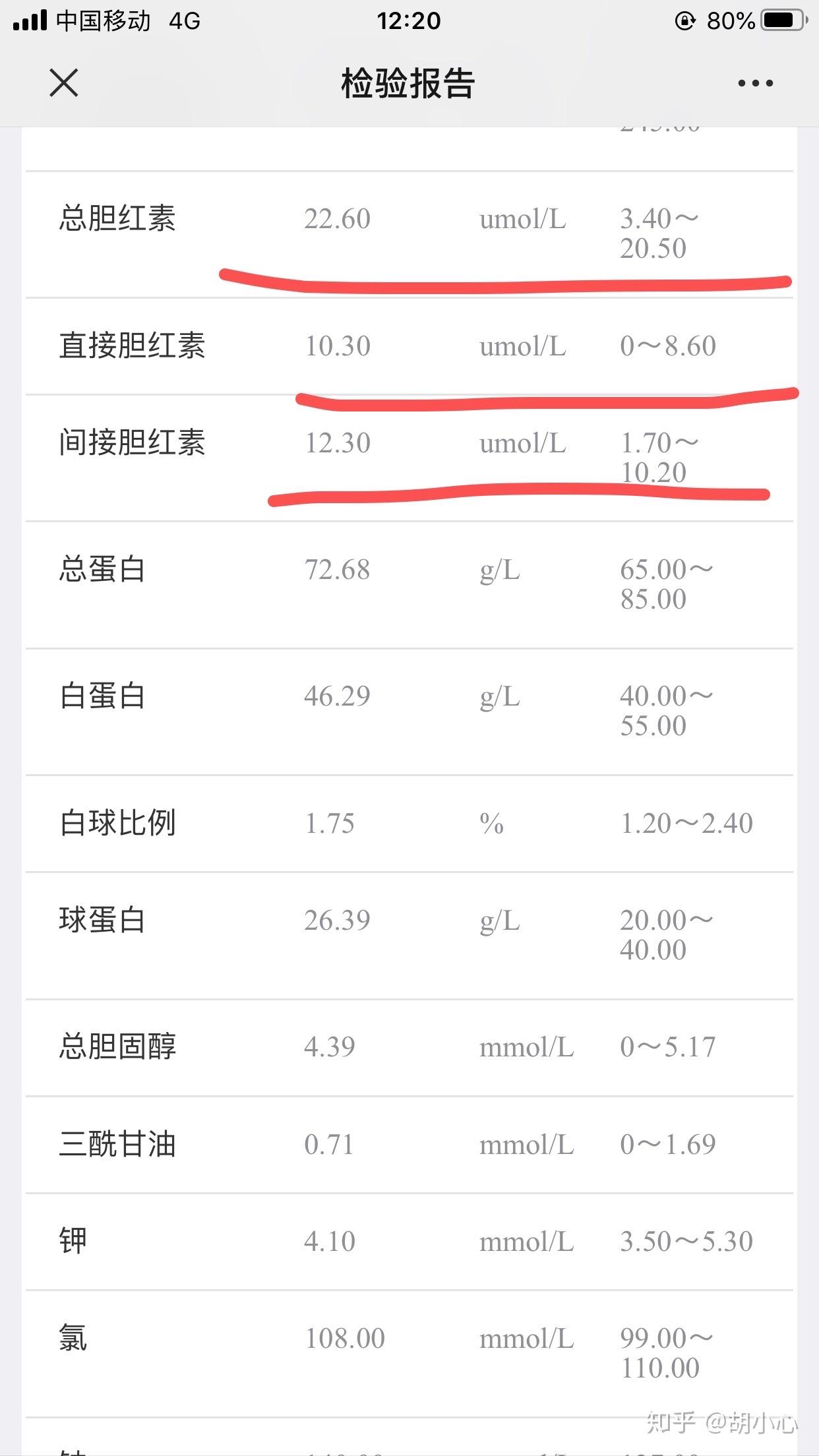Select the 直接胆红素 value 10.30
Viewport: 819px width, 1456px height.
point(338,346)
